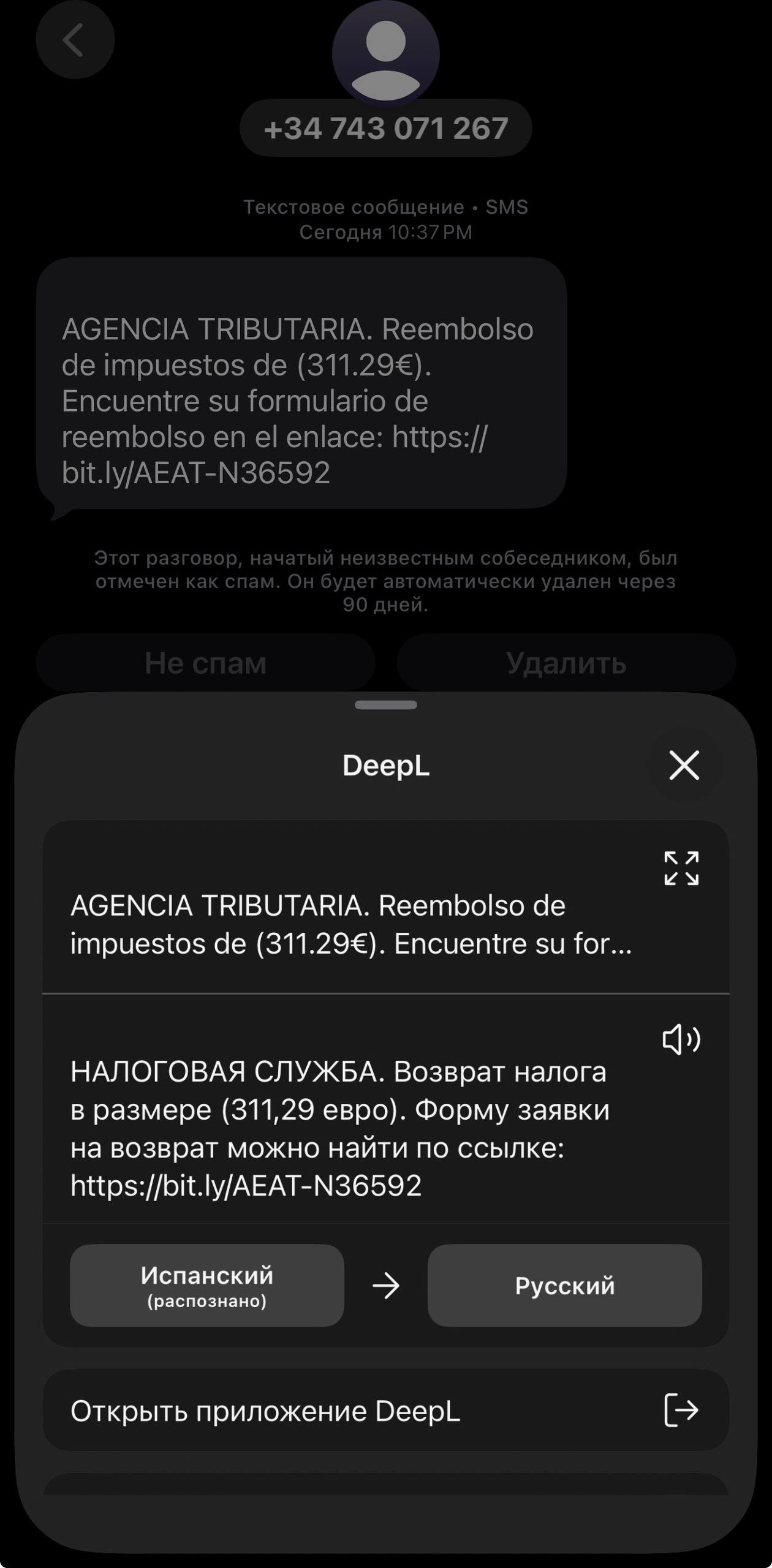Close the DeepL translation sheet
The width and height of the screenshot is (772, 1568).
(684, 766)
